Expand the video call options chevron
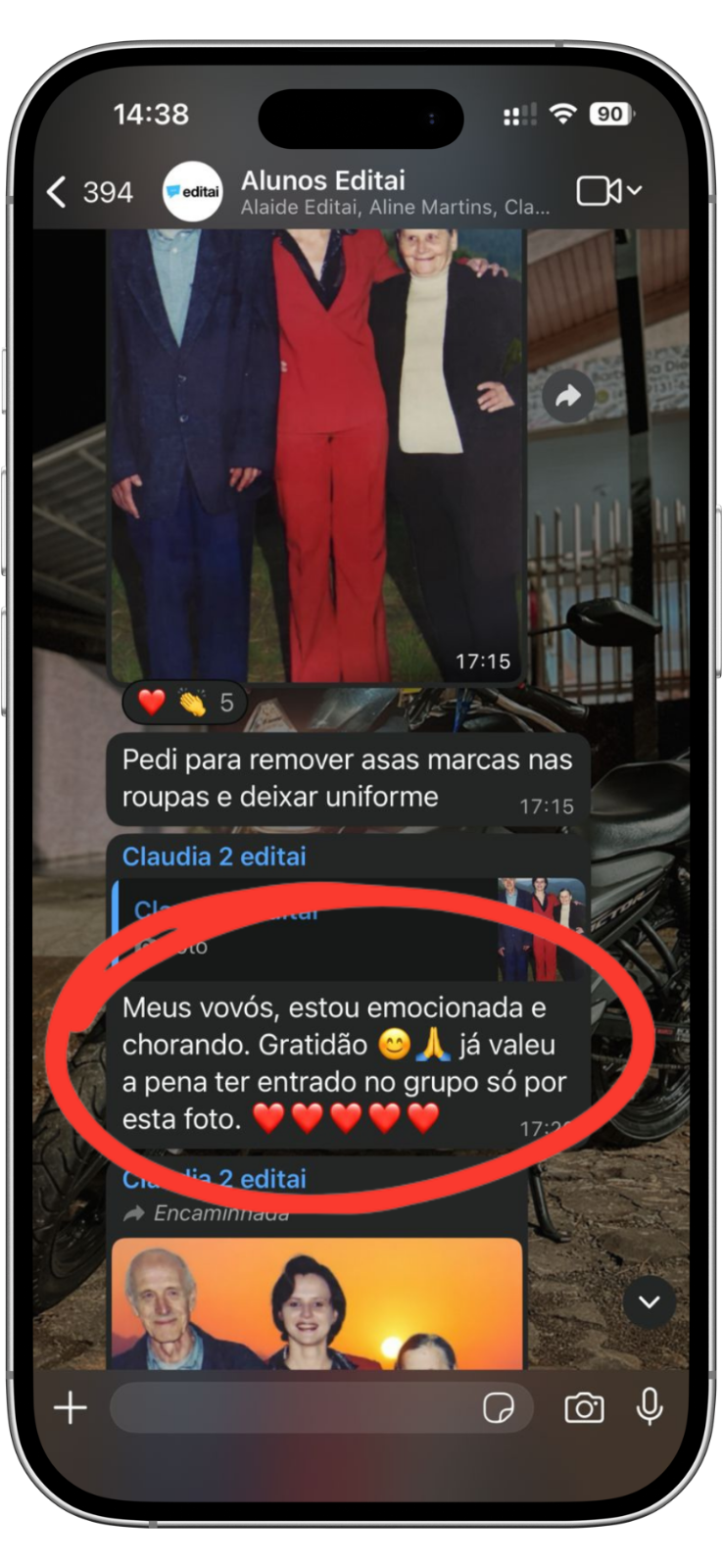This screenshot has width=723, height=1568. [x=633, y=191]
